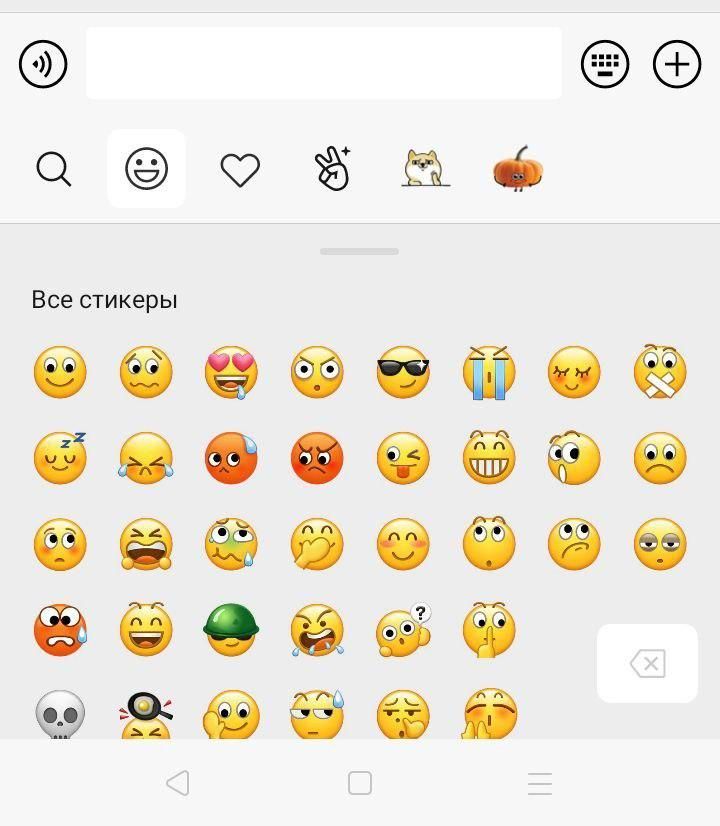This screenshot has width=720, height=826.
Task: Go back with the system back button
Action: (x=178, y=783)
